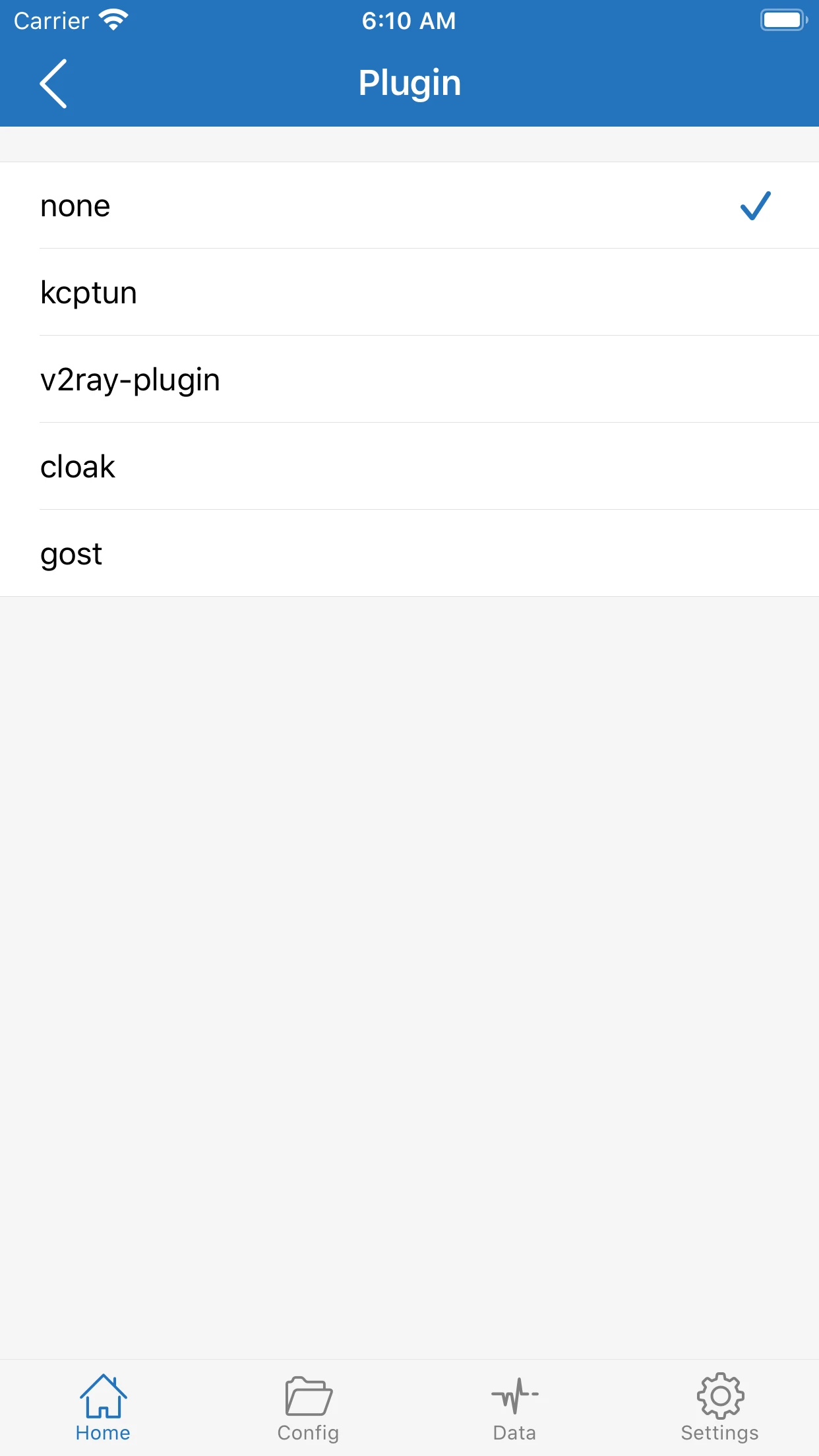Viewport: 819px width, 1456px height.
Task: Pick the v2ray-plugin option
Action: tap(409, 380)
